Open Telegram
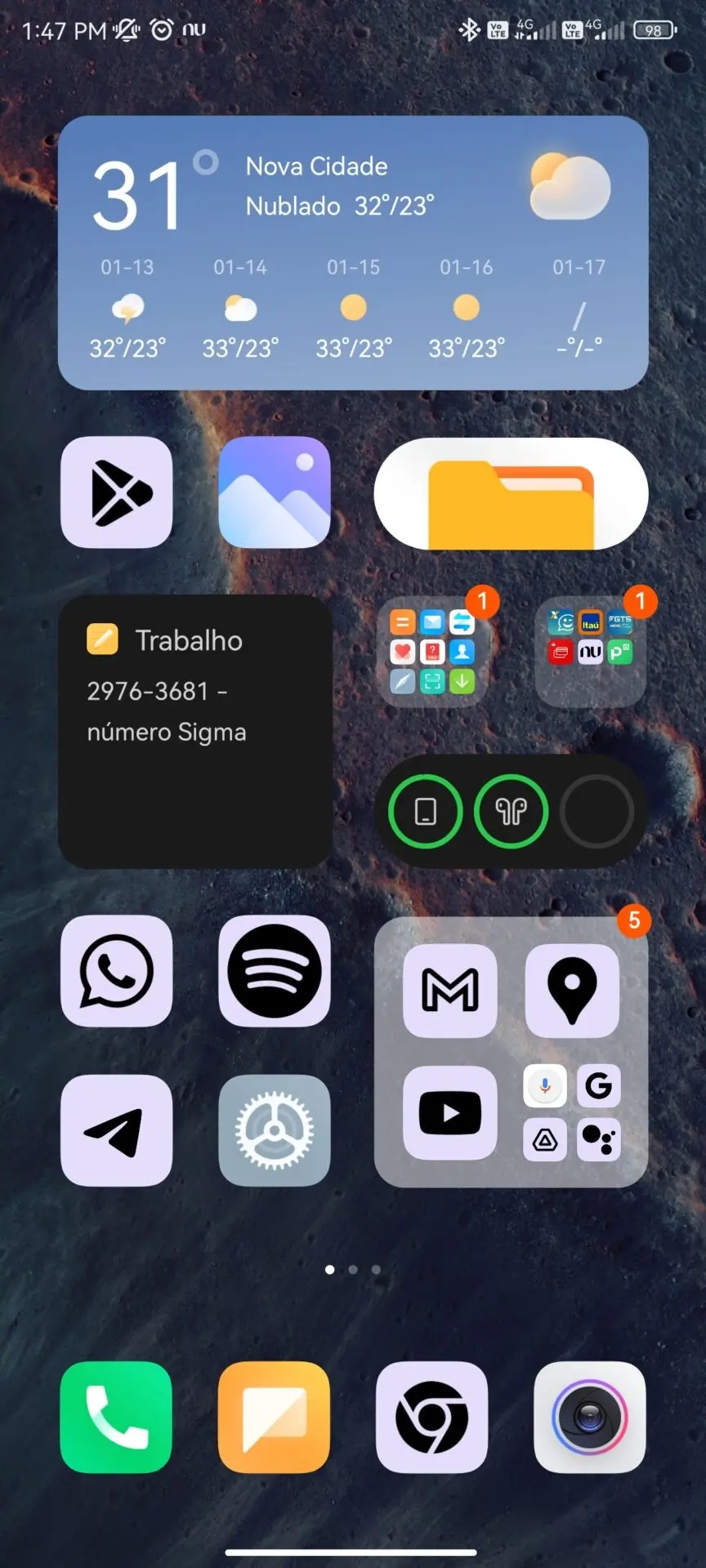Viewport: 706px width, 1568px height. pos(117,1130)
